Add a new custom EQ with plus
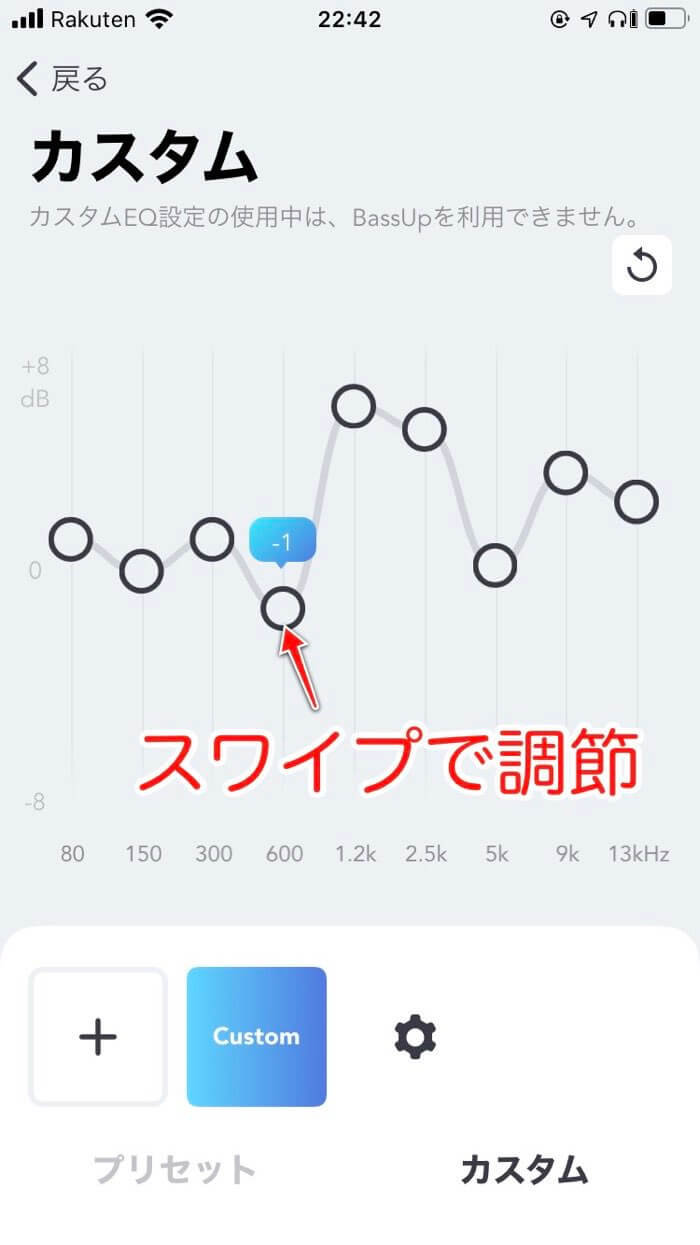 pos(97,1036)
